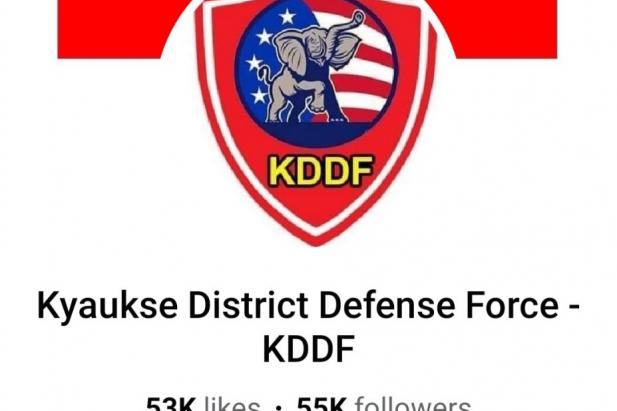Image resolution: width=617 pixels, height=411 pixels.
Task: Open the 53K likes list
Action: coord(203,403)
